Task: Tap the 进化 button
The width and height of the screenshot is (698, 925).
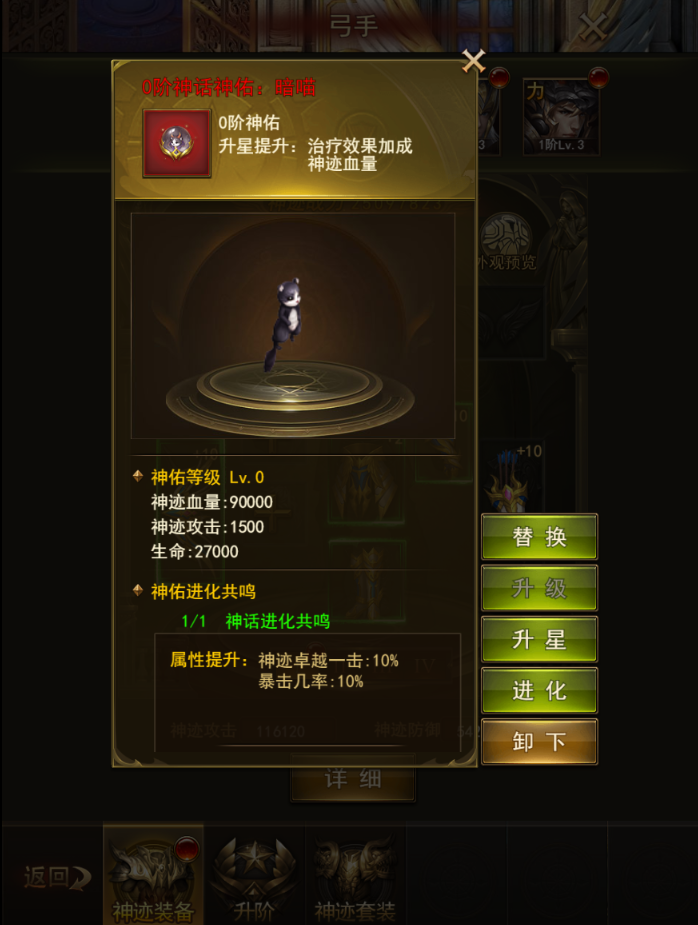Action: [x=539, y=690]
